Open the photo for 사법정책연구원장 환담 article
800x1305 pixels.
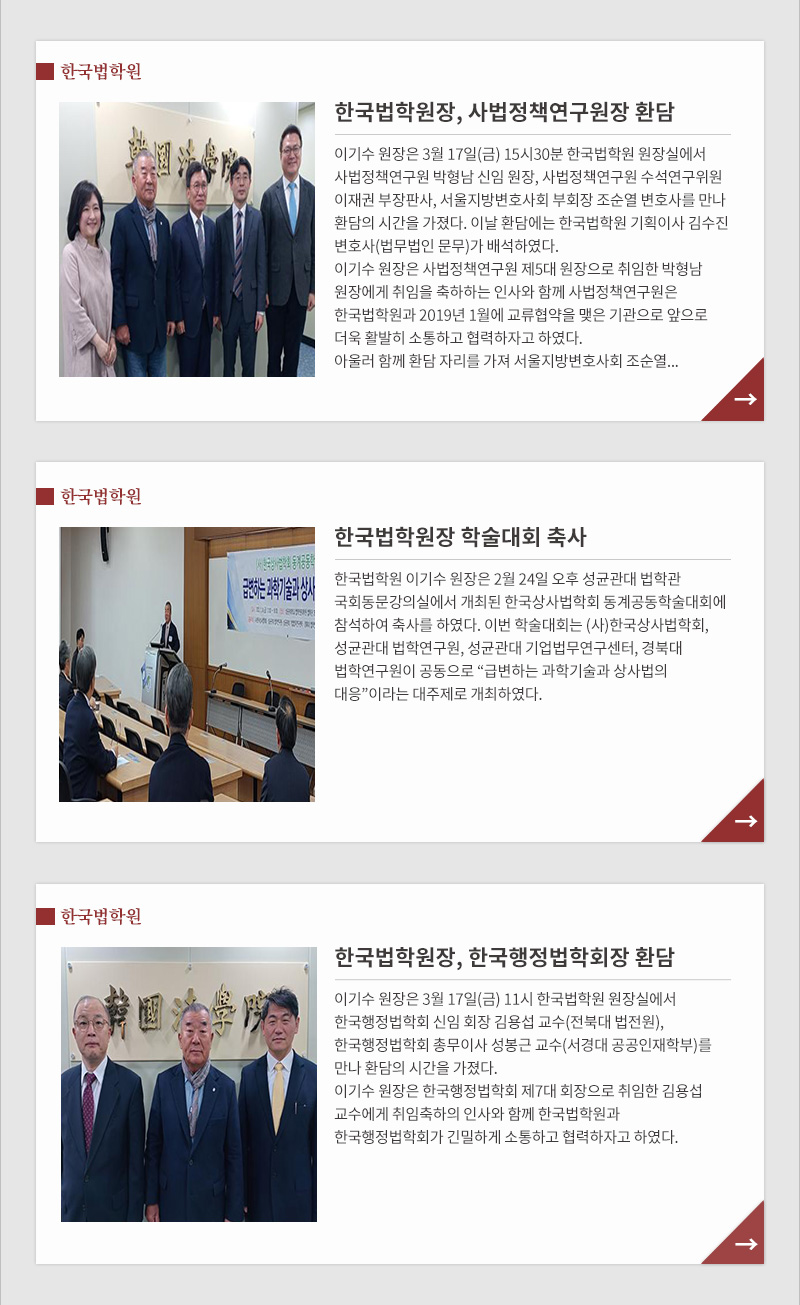coord(187,239)
